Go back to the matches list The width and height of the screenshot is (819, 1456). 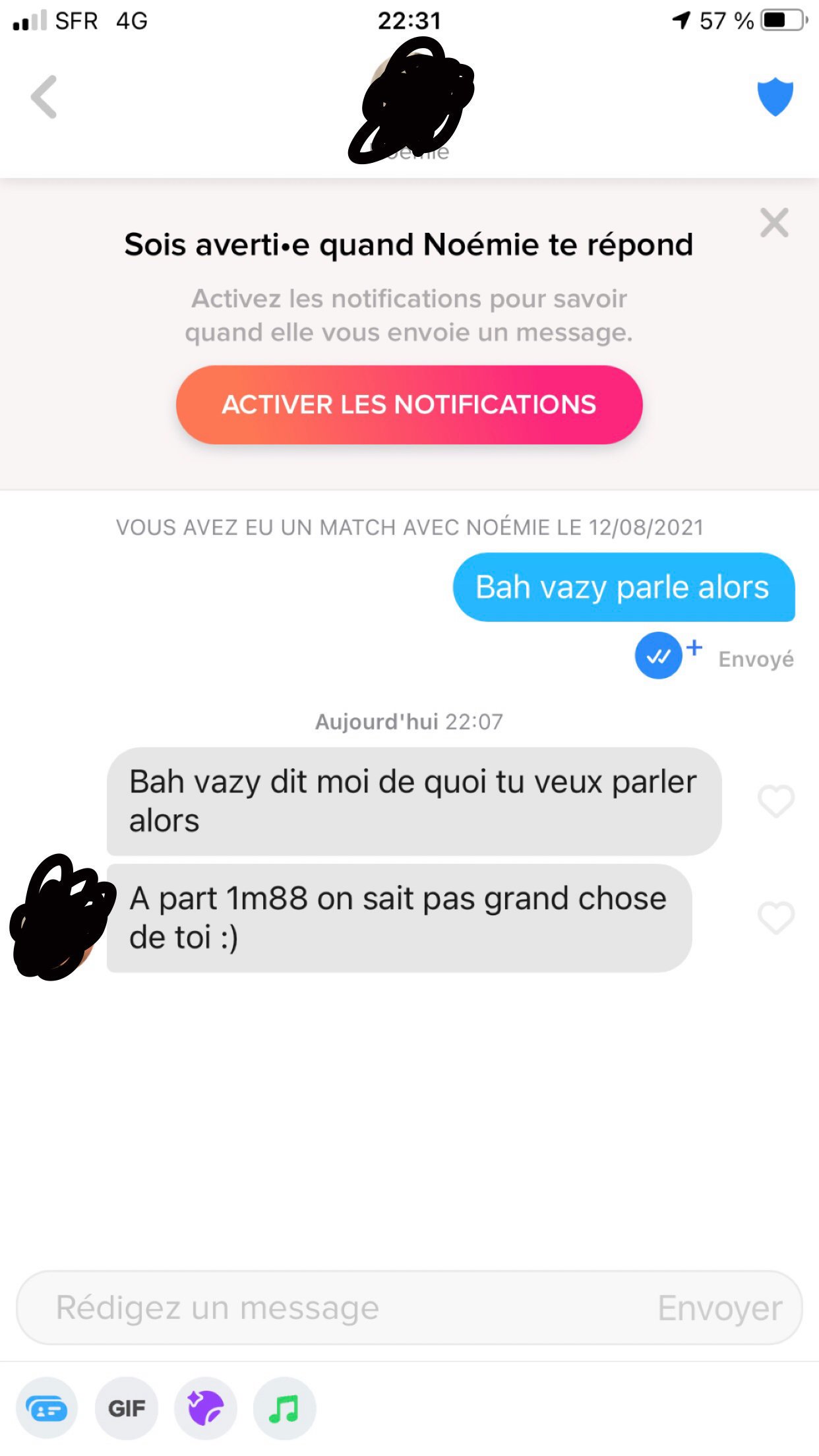click(x=44, y=97)
